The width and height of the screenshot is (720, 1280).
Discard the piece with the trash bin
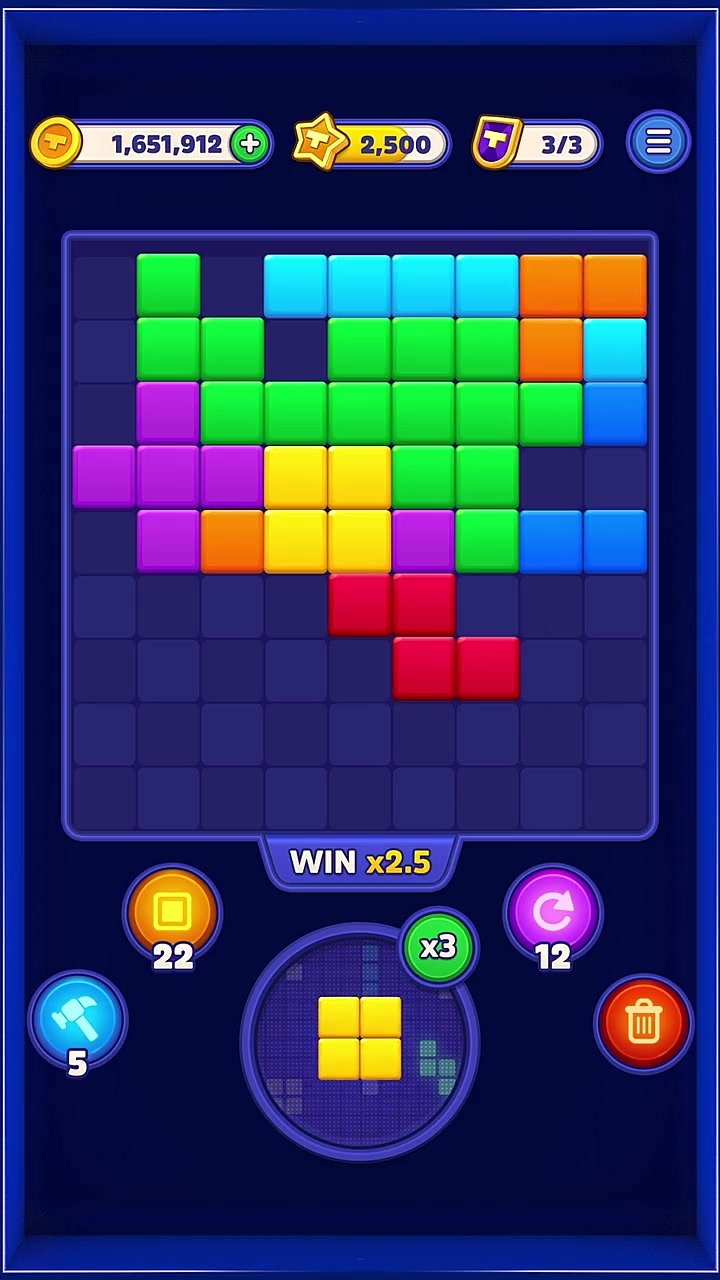(x=643, y=1022)
